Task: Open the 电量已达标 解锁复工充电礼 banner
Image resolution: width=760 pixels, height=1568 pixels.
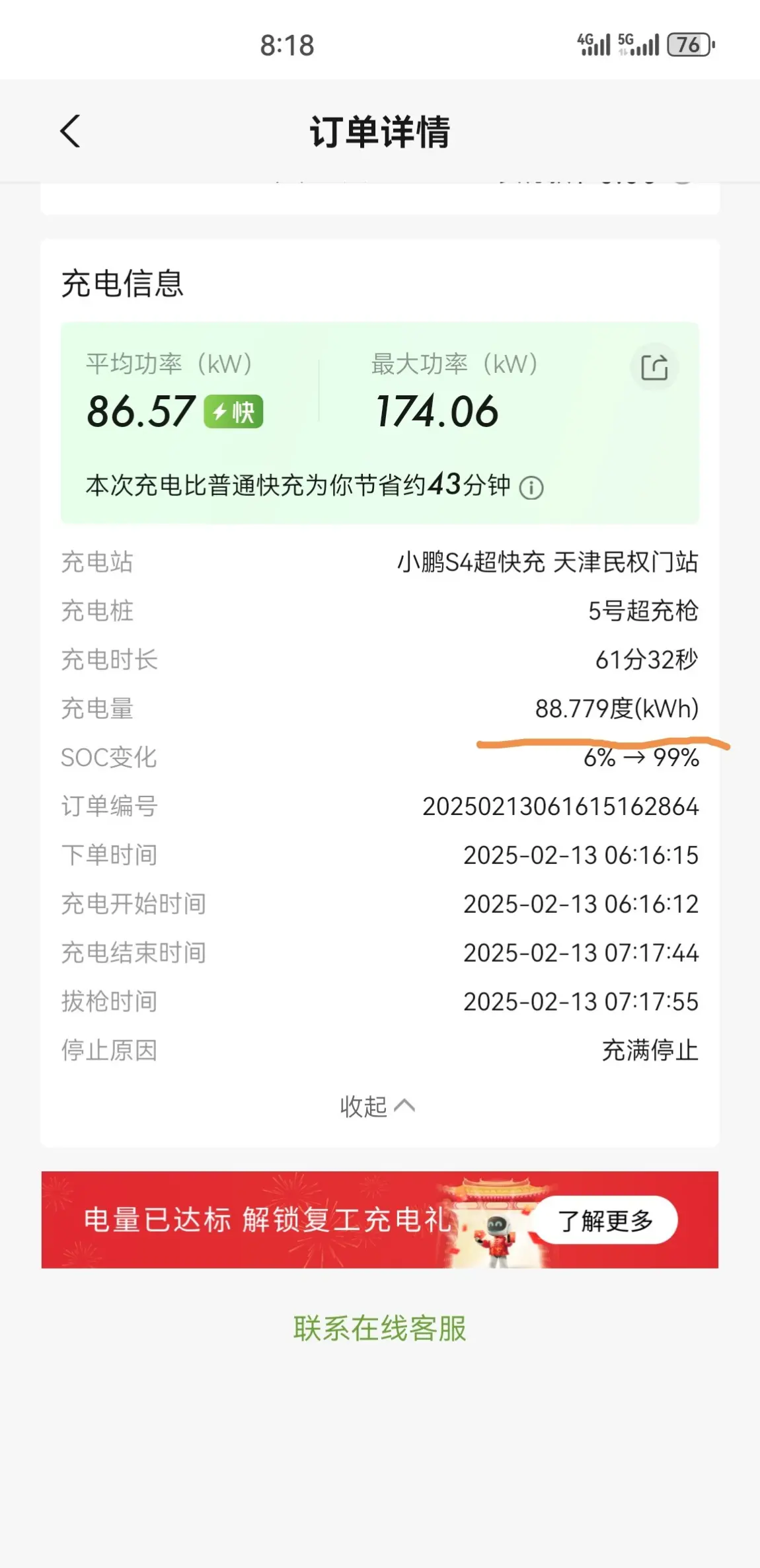Action: point(380,1220)
